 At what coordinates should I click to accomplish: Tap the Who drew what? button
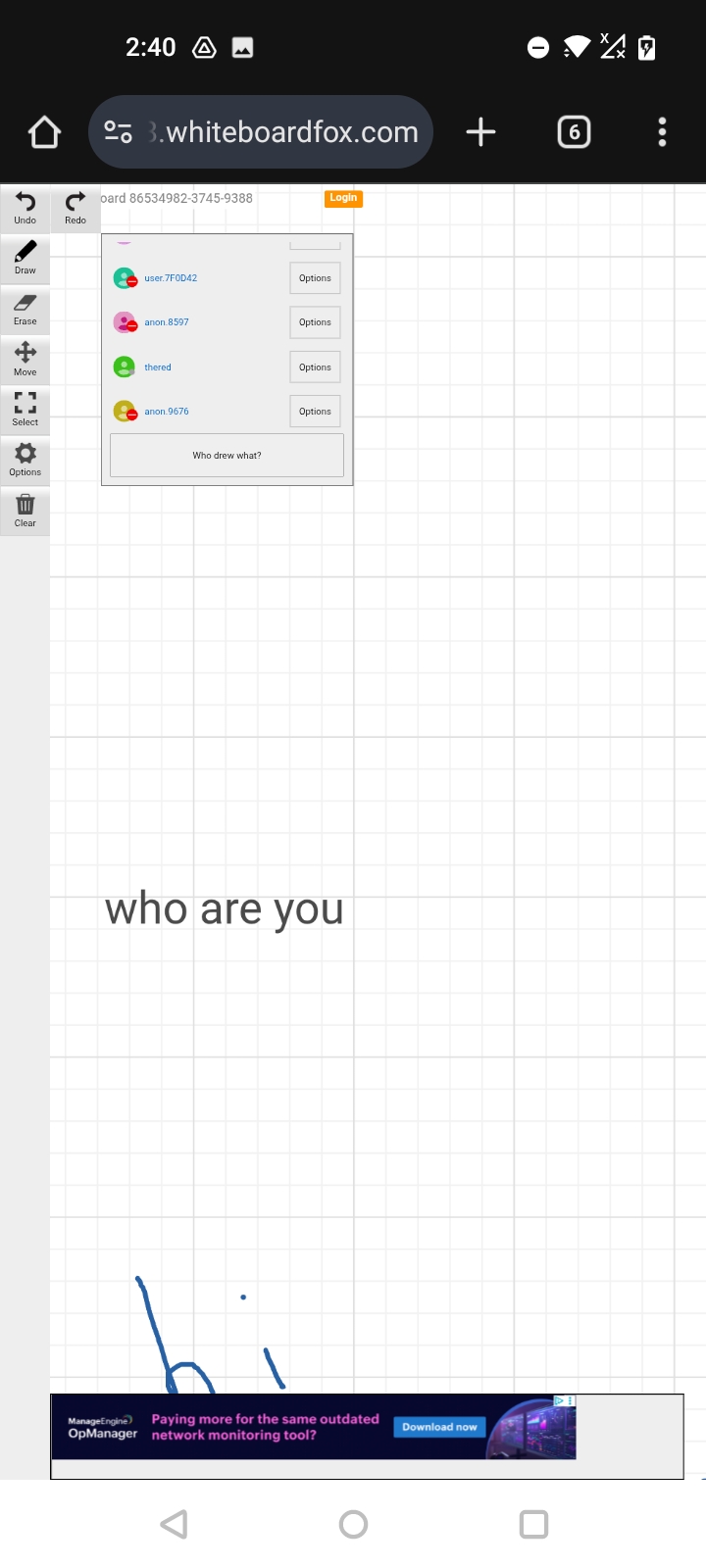[227, 456]
